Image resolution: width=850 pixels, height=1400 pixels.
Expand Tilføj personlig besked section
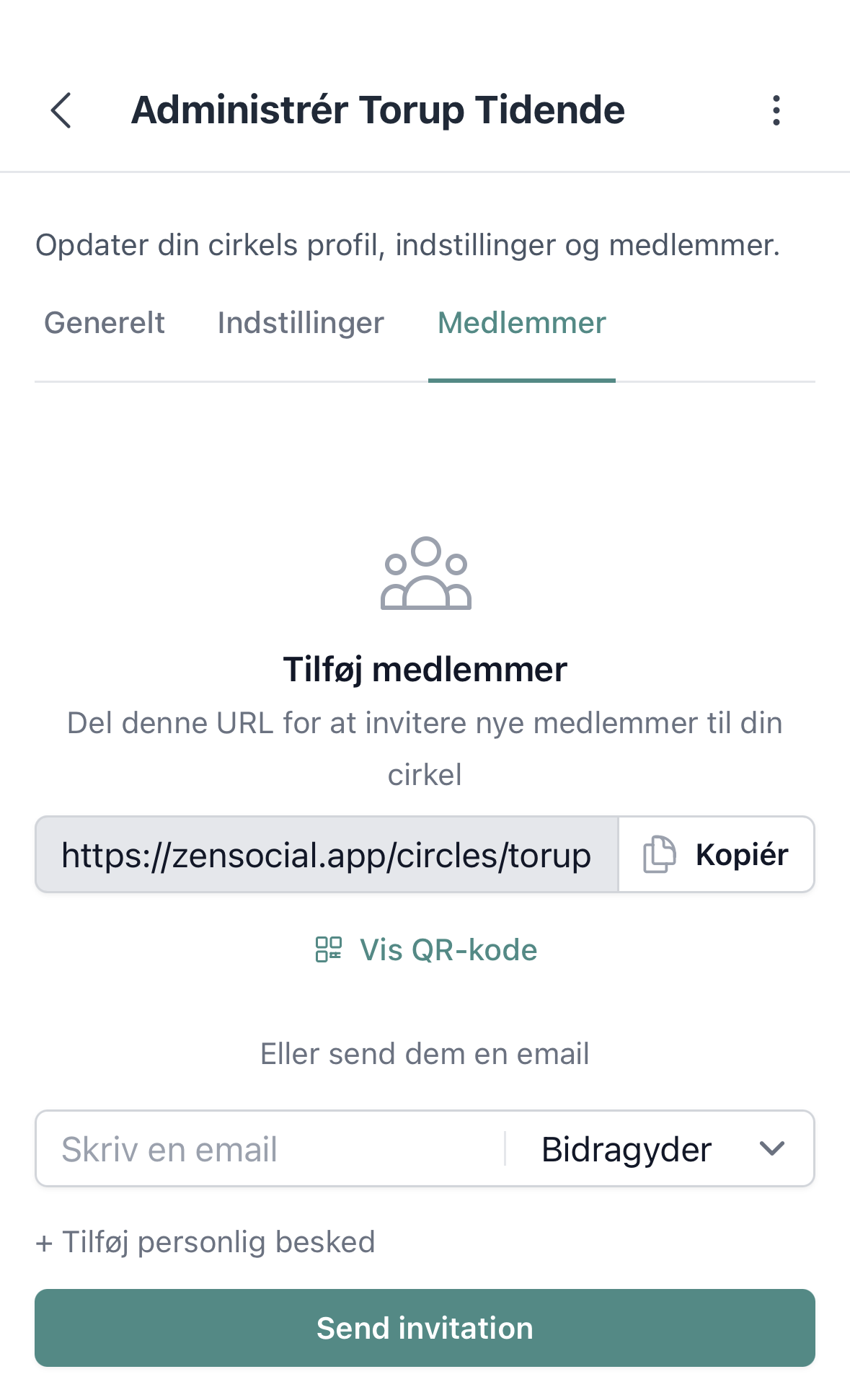[204, 1242]
